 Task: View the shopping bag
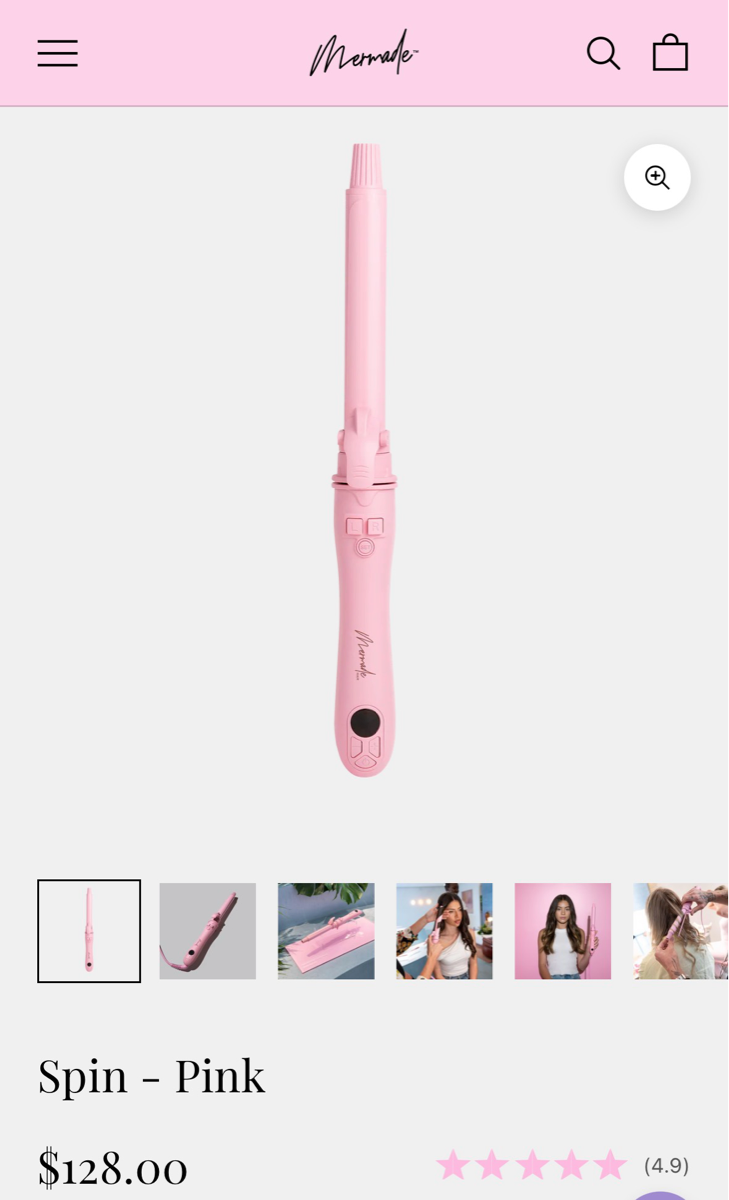click(x=670, y=53)
